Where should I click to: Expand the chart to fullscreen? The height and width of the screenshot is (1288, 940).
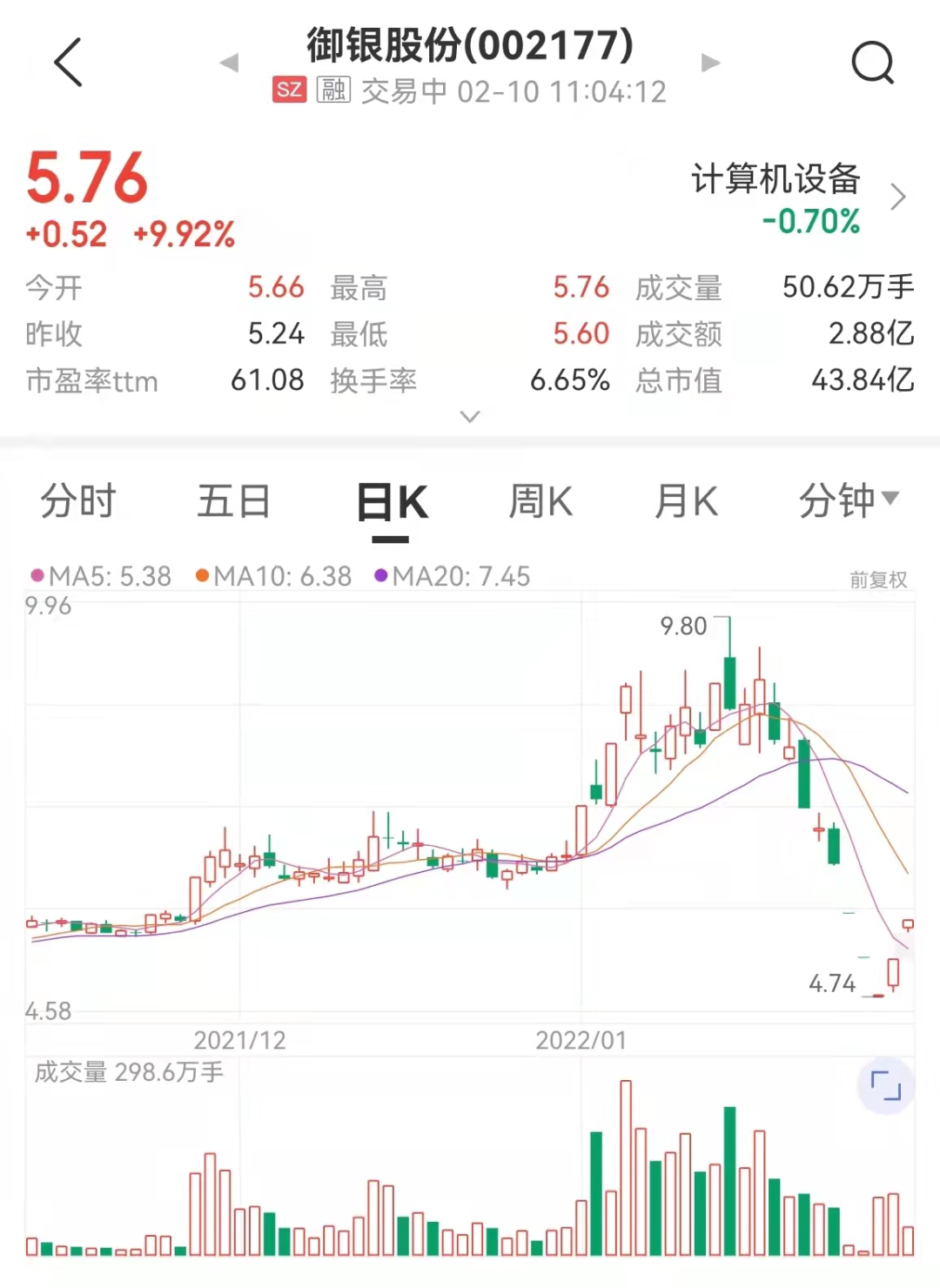pyautogui.click(x=886, y=1085)
